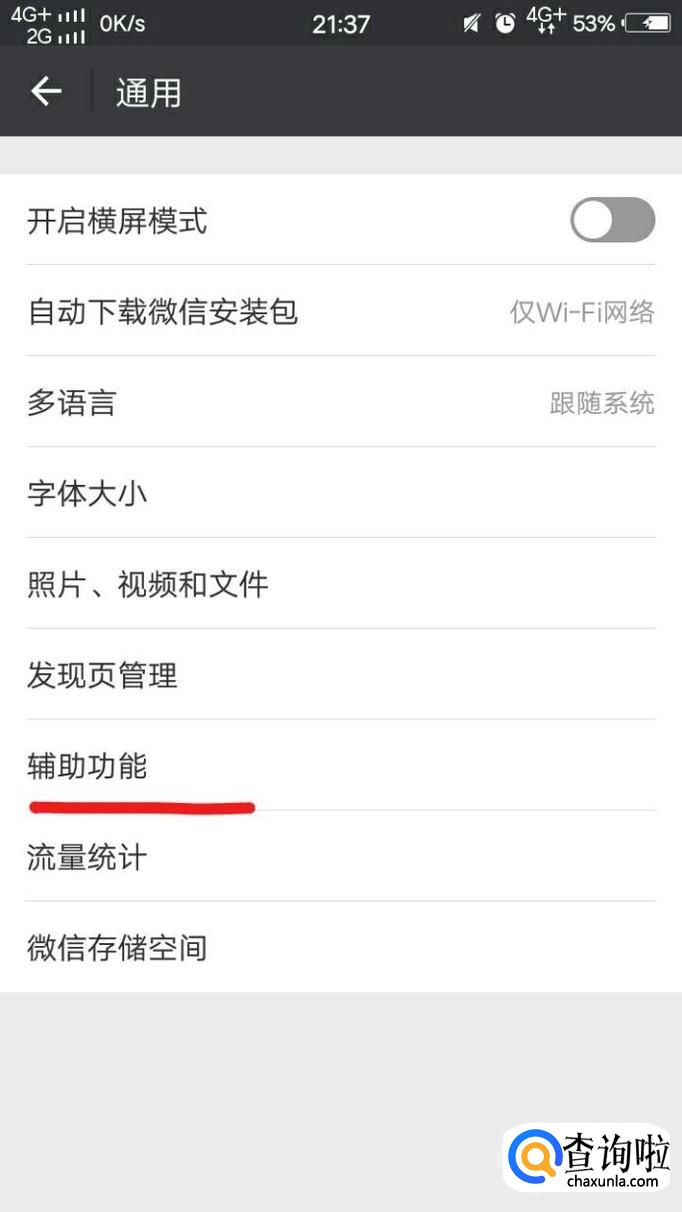
Task: Open 流量统计 data usage
Action: pos(341,857)
